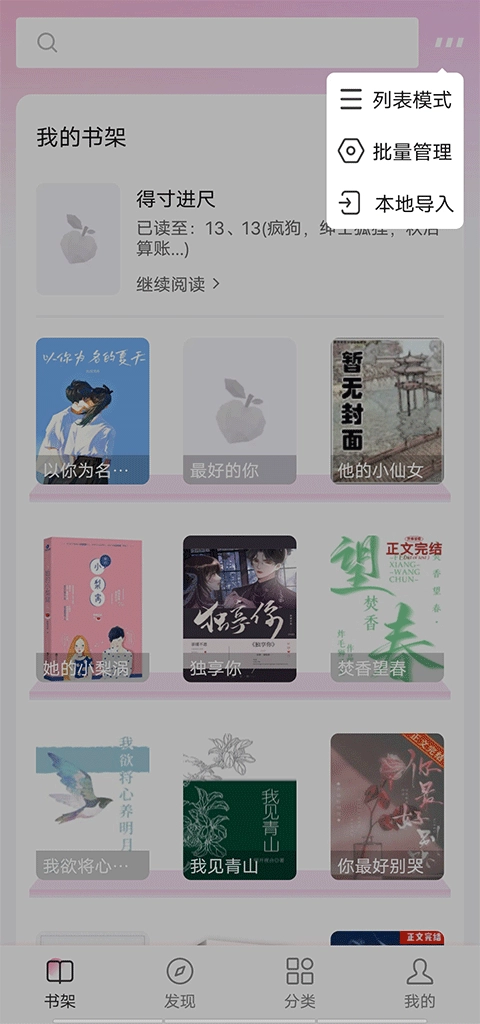Switch to the 分类 tab
The image size is (480, 1024).
click(300, 984)
